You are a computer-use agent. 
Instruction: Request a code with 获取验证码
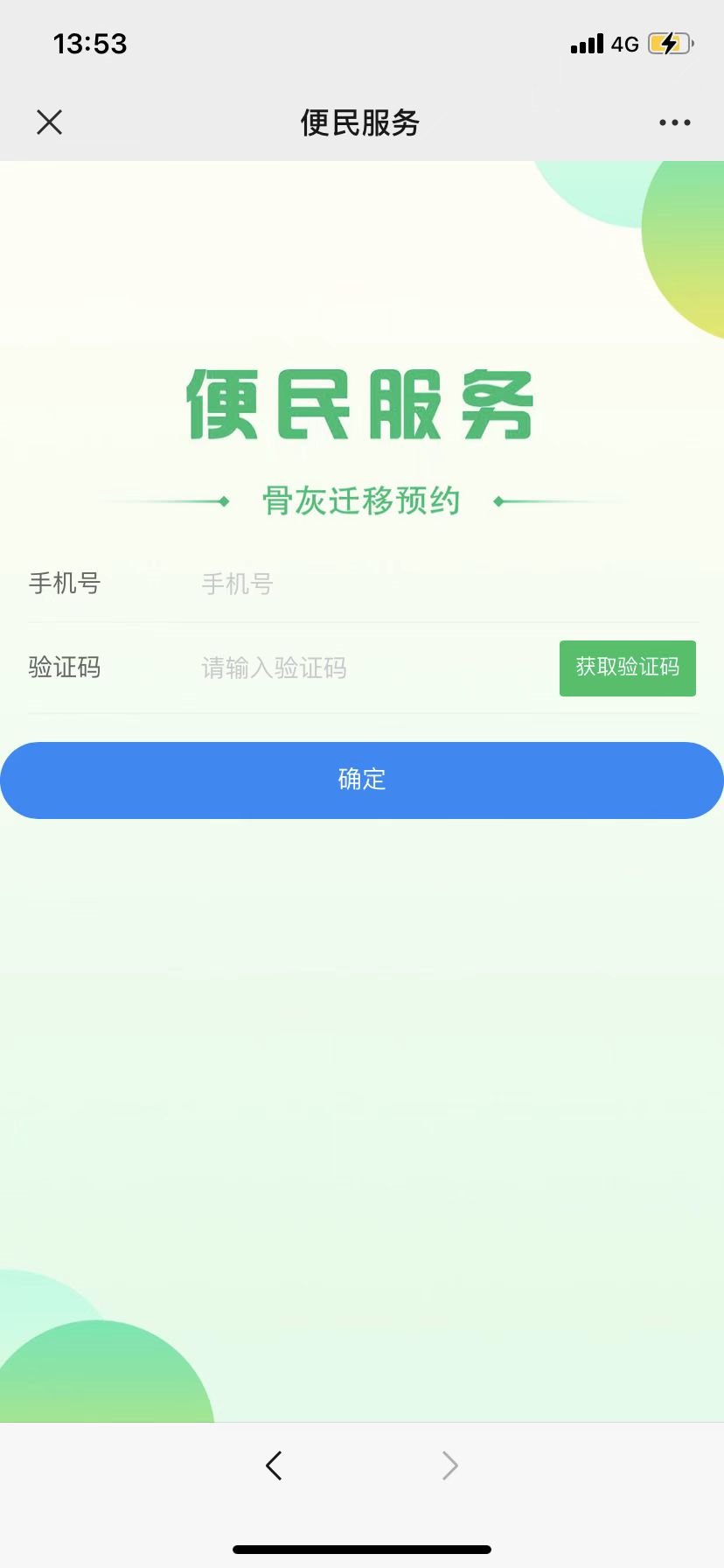coord(627,668)
